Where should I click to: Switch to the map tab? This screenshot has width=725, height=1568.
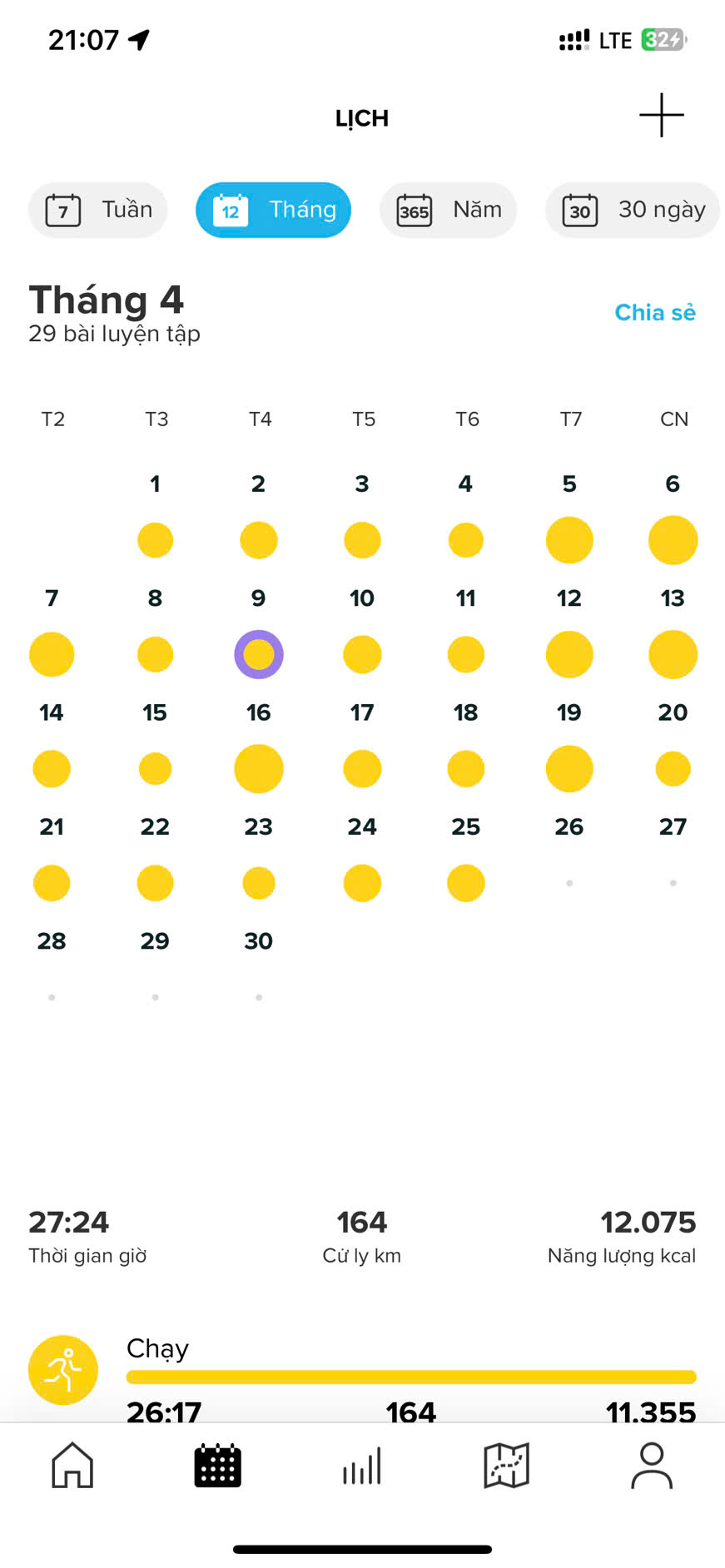tap(507, 1465)
